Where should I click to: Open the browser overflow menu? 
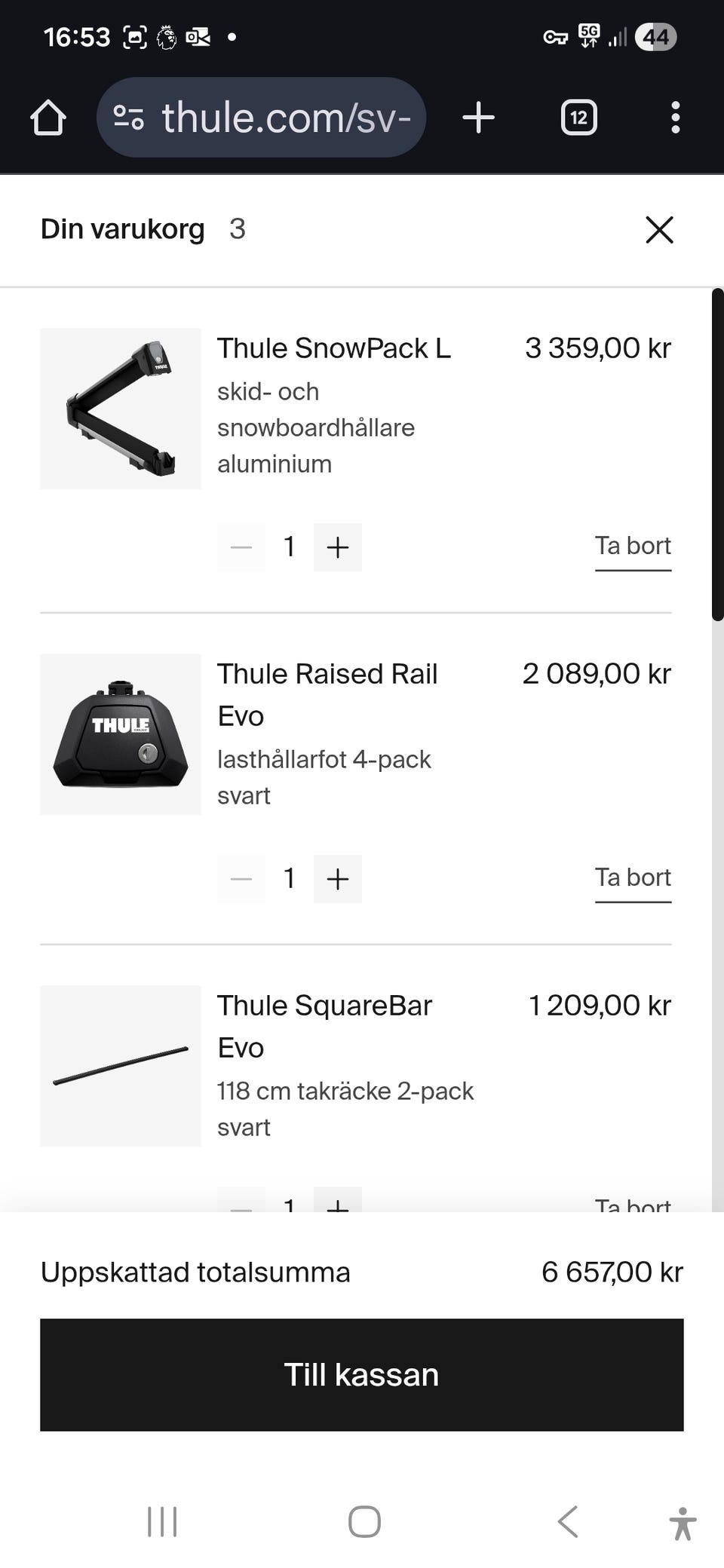coord(676,117)
